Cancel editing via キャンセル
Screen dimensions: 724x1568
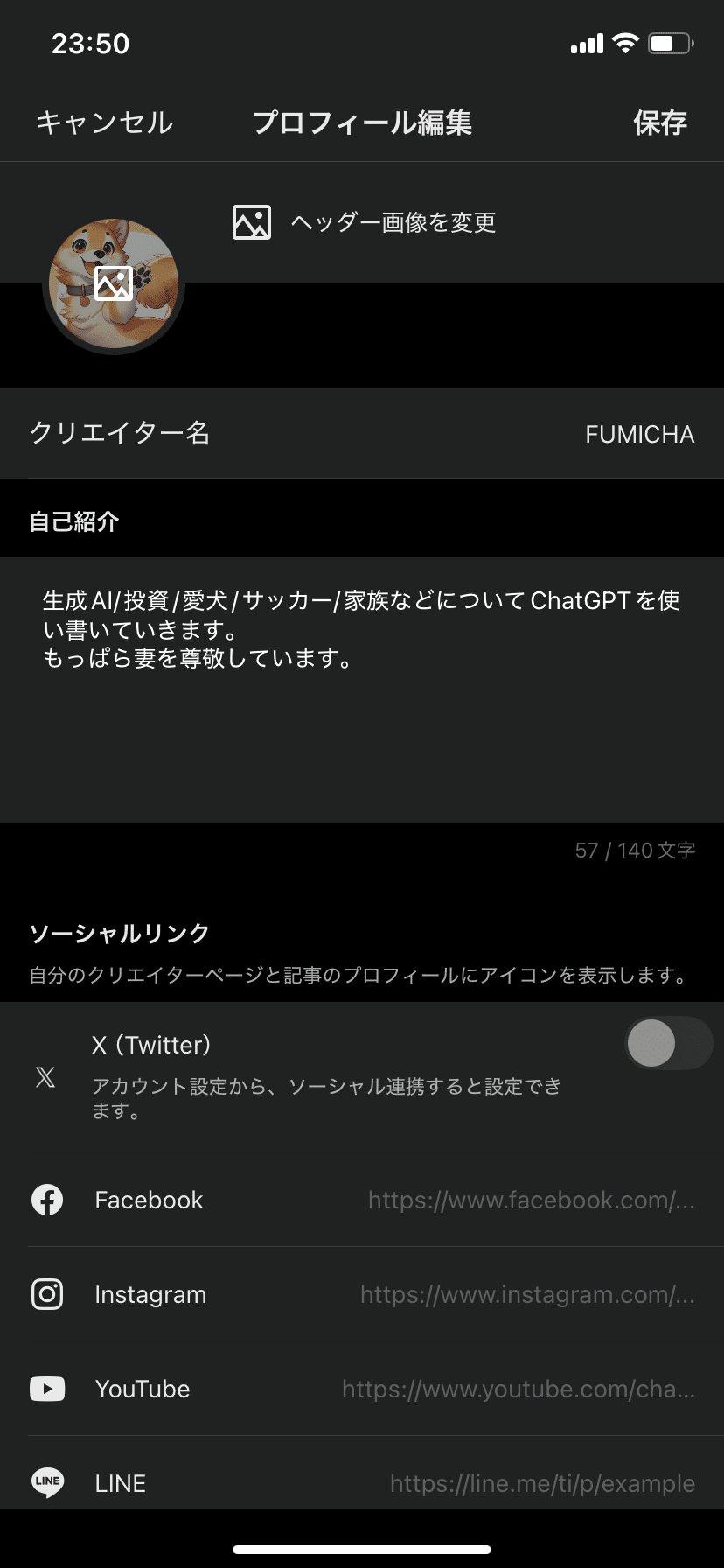(x=103, y=123)
